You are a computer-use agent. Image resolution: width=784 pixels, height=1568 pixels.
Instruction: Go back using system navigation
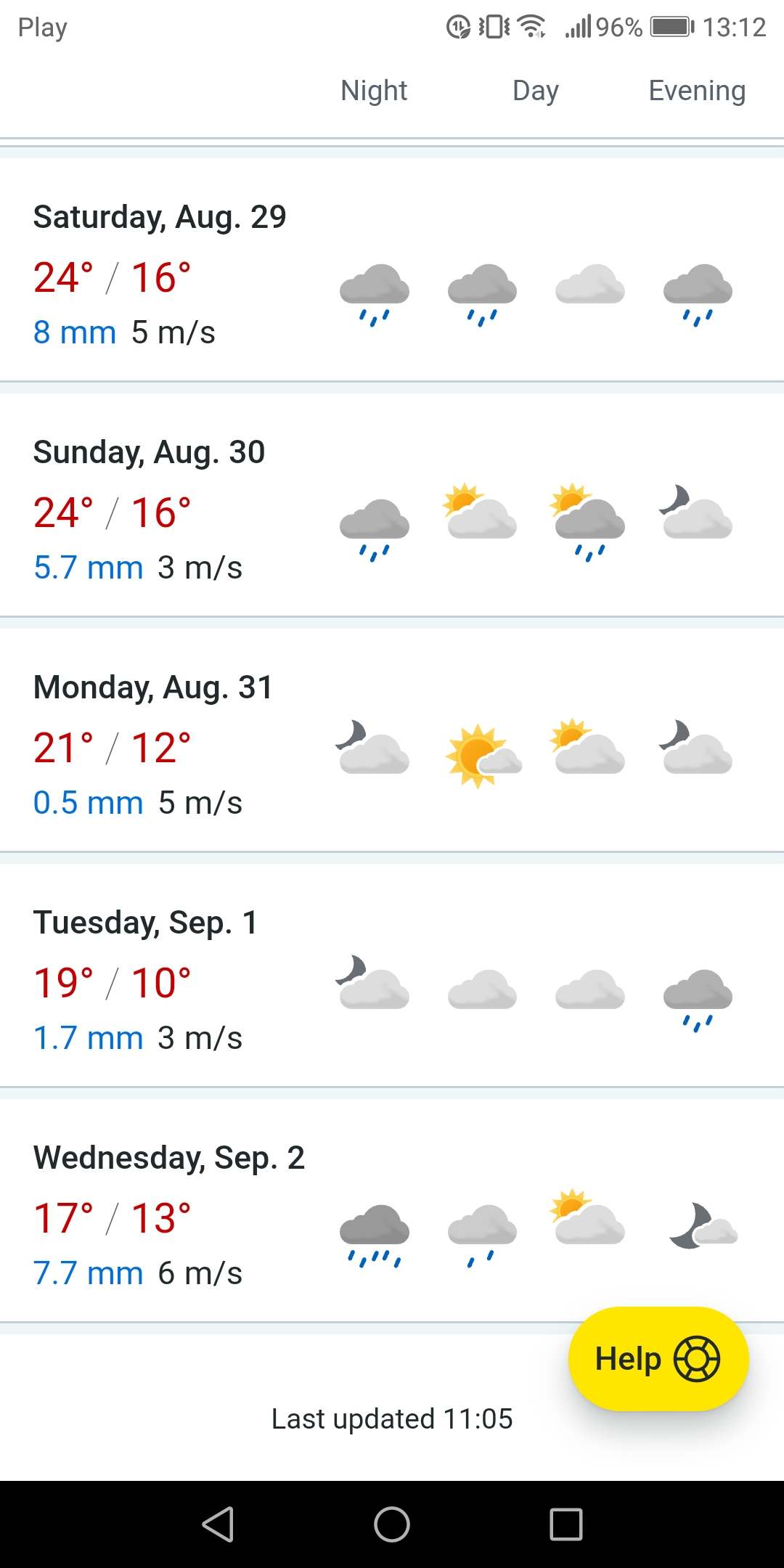click(x=218, y=1524)
